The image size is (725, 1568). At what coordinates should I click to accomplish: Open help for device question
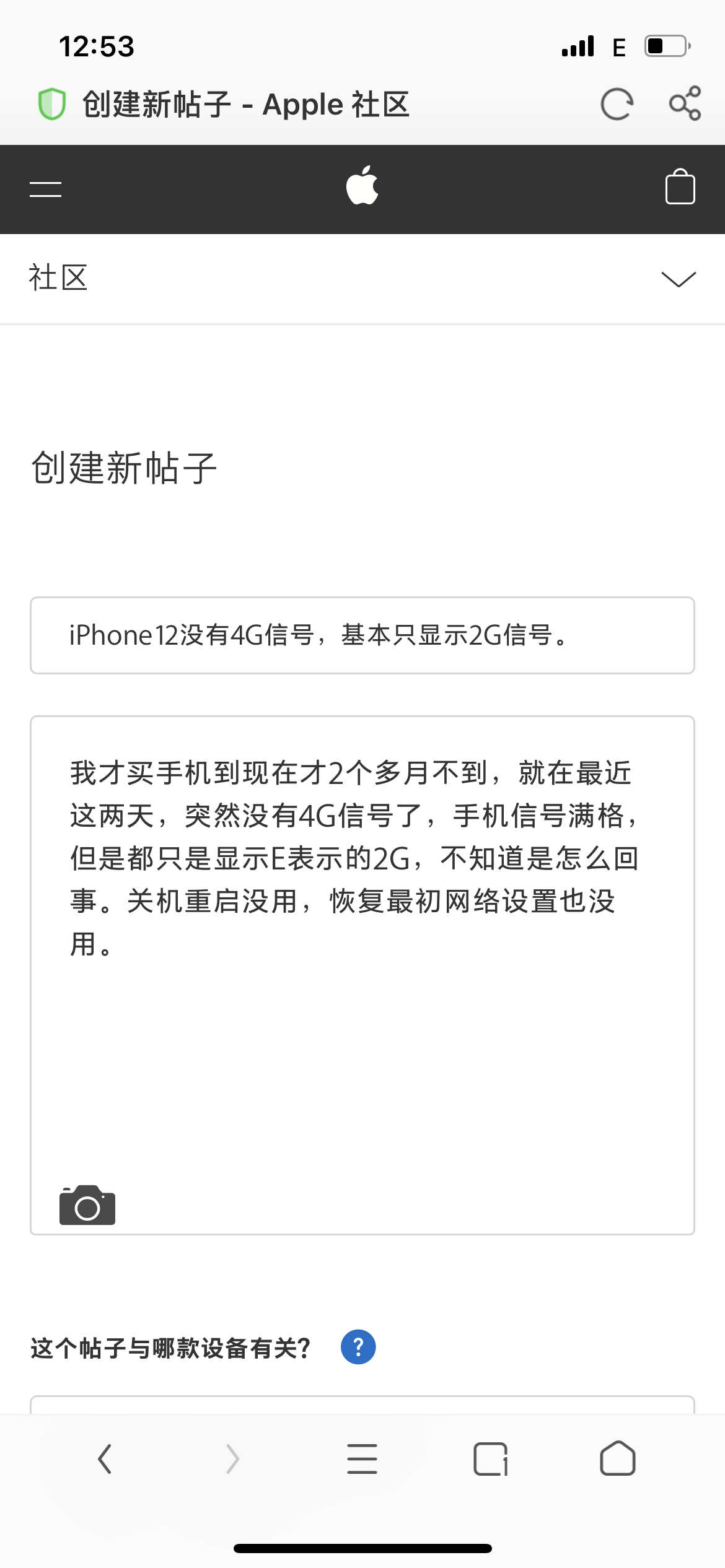click(x=358, y=1347)
